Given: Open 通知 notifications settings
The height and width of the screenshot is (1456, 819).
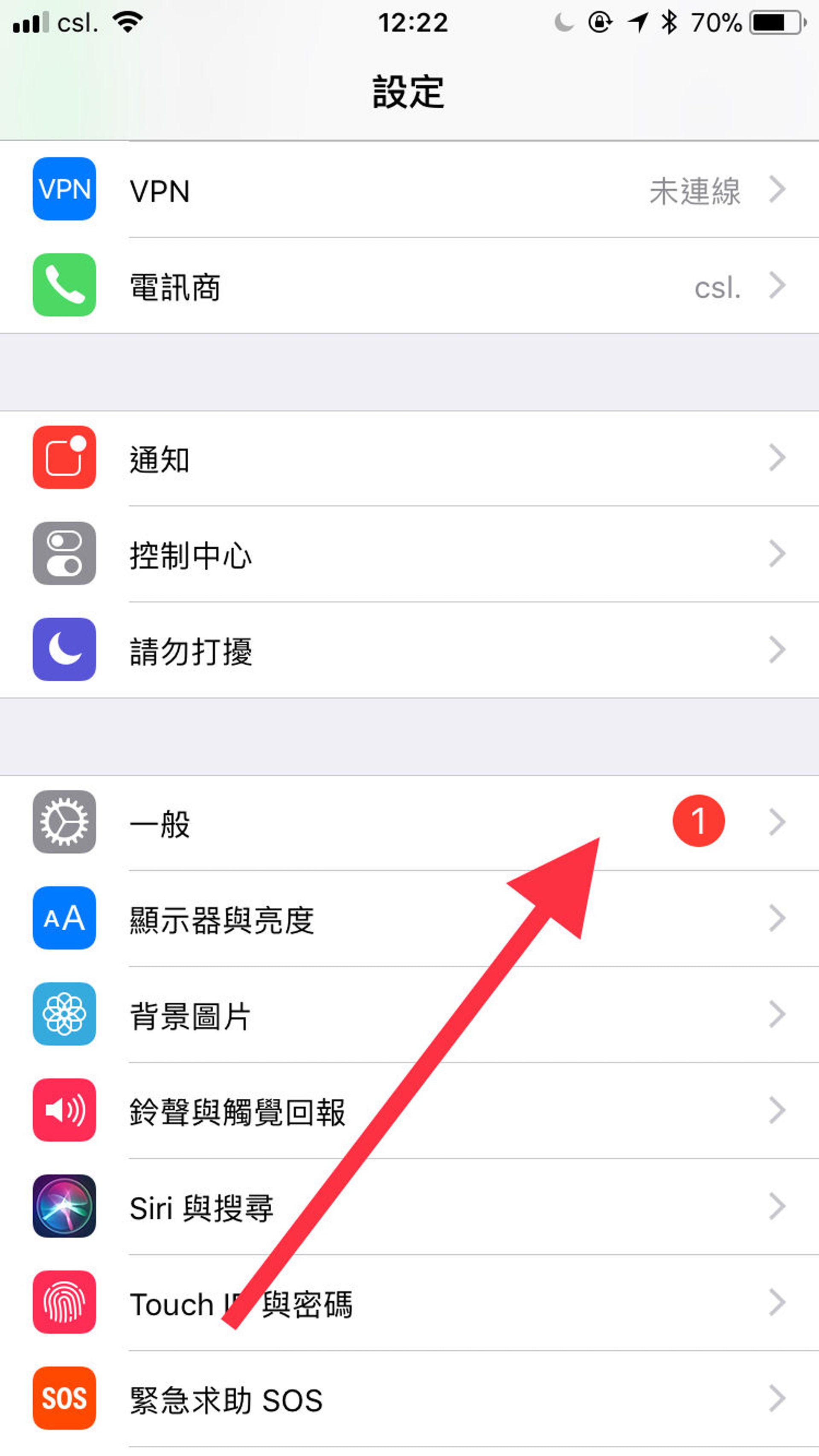Looking at the screenshot, I should pyautogui.click(x=409, y=458).
